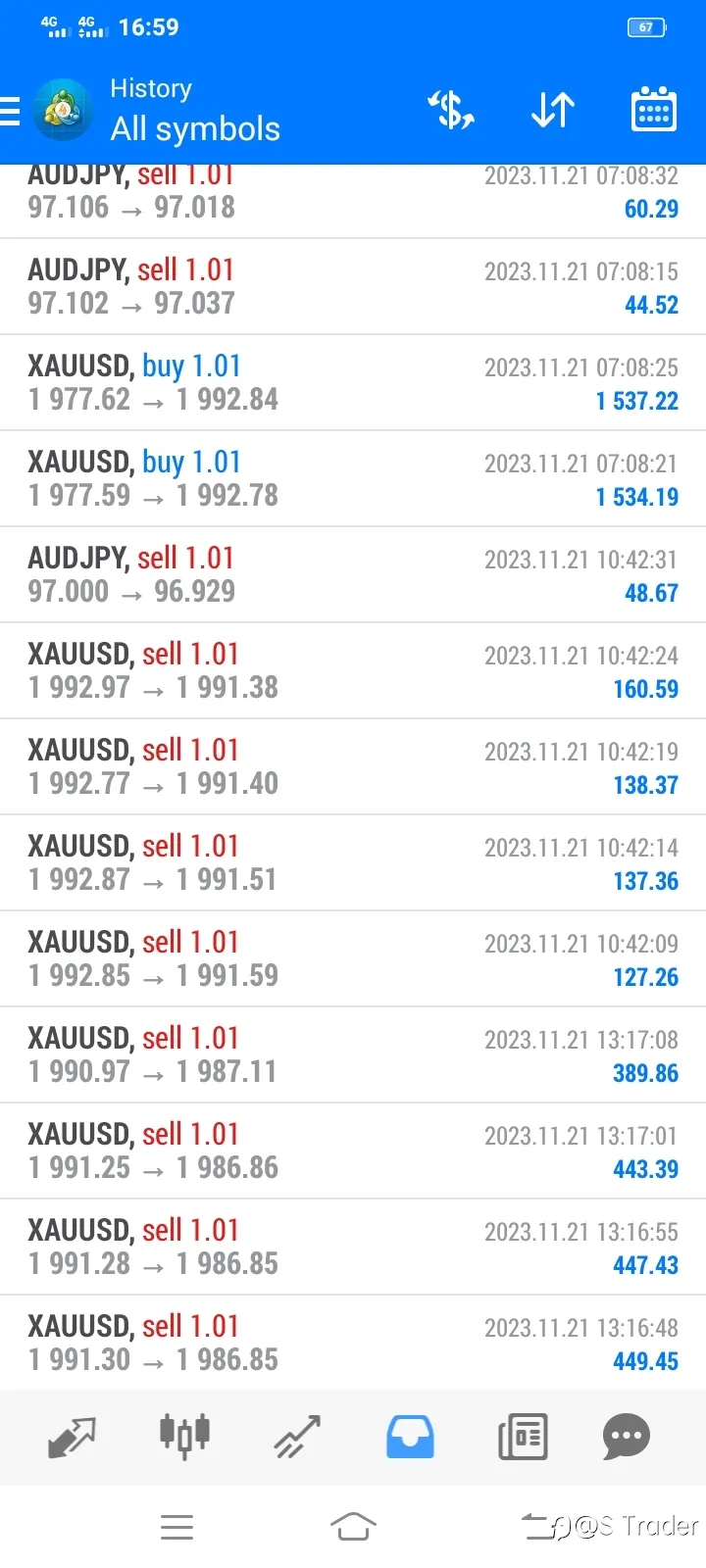706x1568 pixels.
Task: Open XAUUSD sell trade with profit 449.45
Action: tap(353, 1344)
